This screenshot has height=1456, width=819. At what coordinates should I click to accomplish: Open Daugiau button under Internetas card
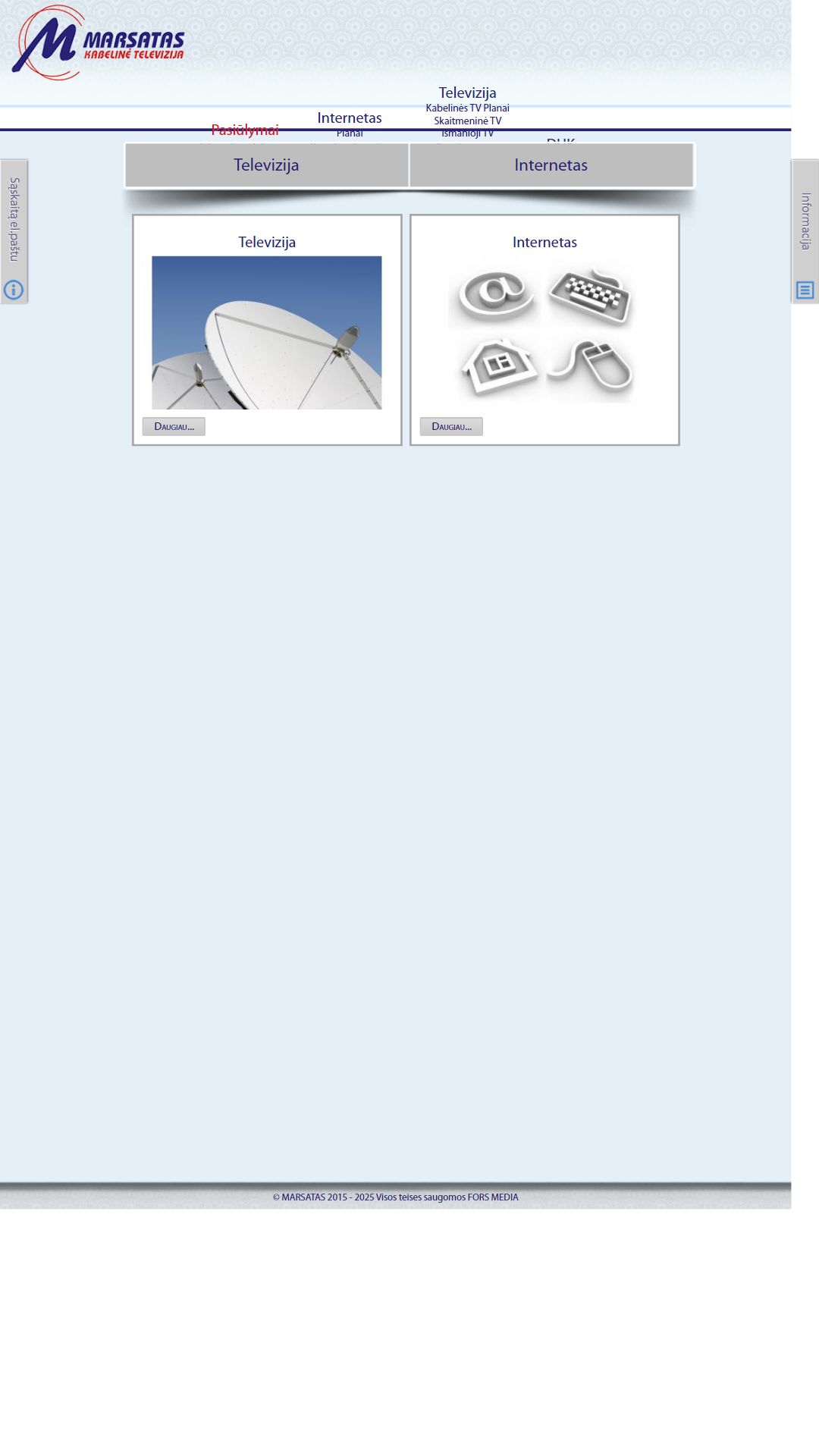451,426
